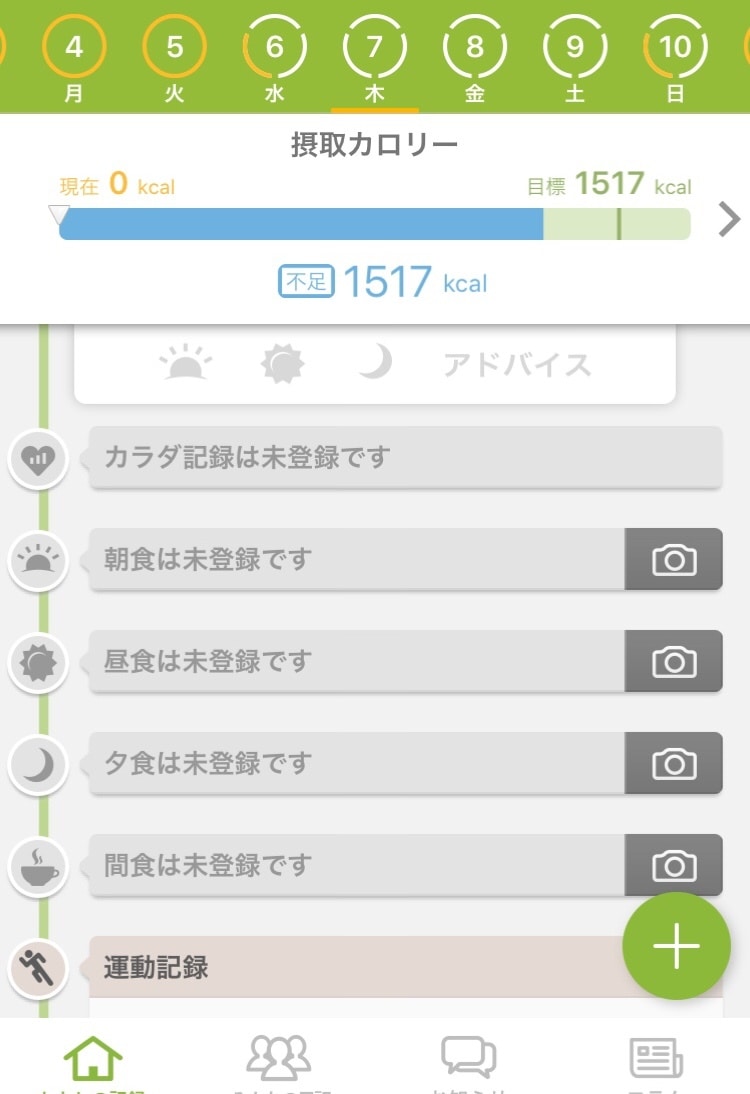Open the 昼食 lunch entry row

(x=357, y=662)
